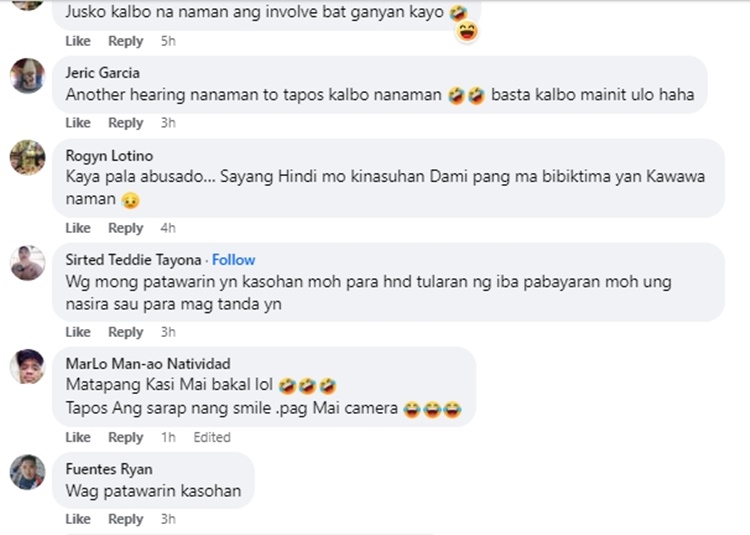Reply to Fuentes Ryan's comment
This screenshot has width=750, height=535.
pyautogui.click(x=126, y=519)
